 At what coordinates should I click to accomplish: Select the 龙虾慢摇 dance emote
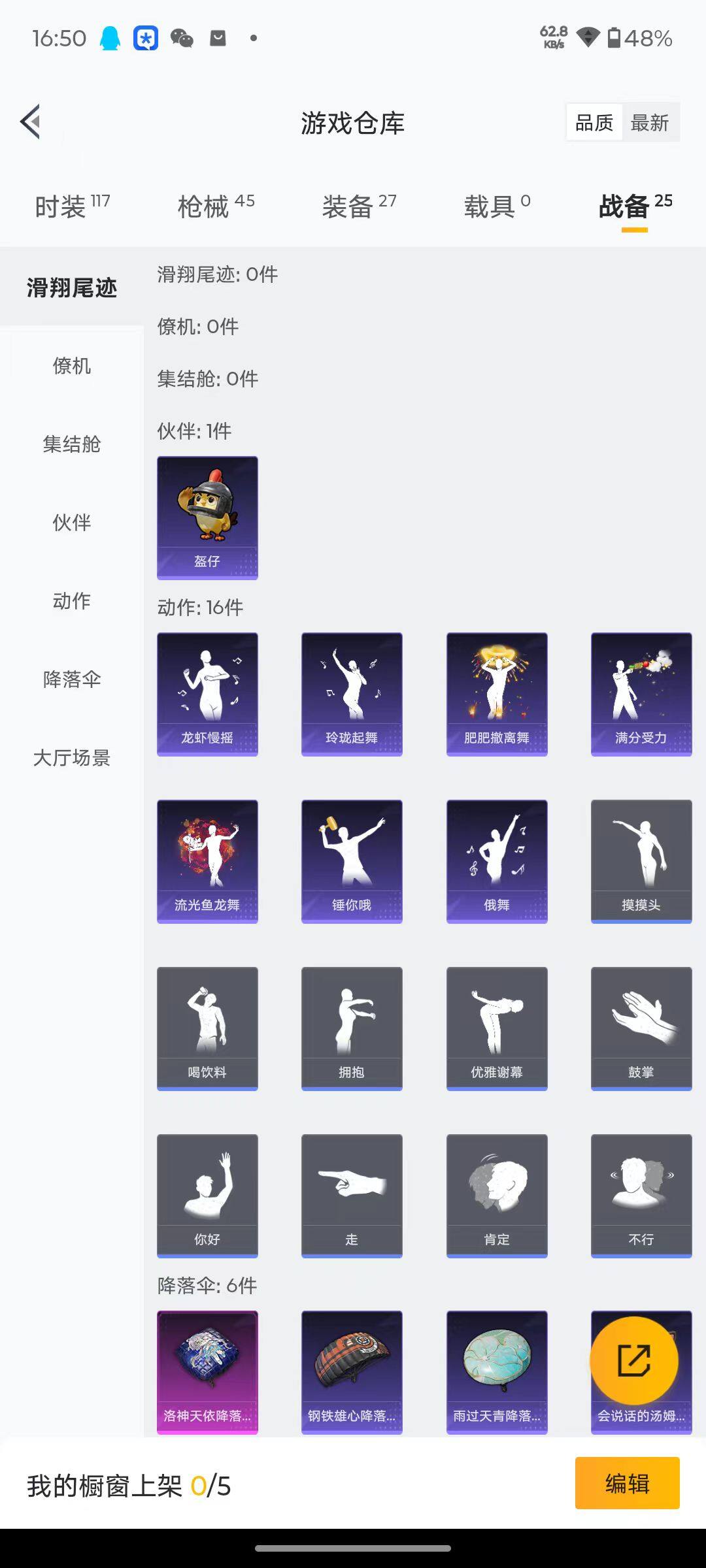[207, 693]
